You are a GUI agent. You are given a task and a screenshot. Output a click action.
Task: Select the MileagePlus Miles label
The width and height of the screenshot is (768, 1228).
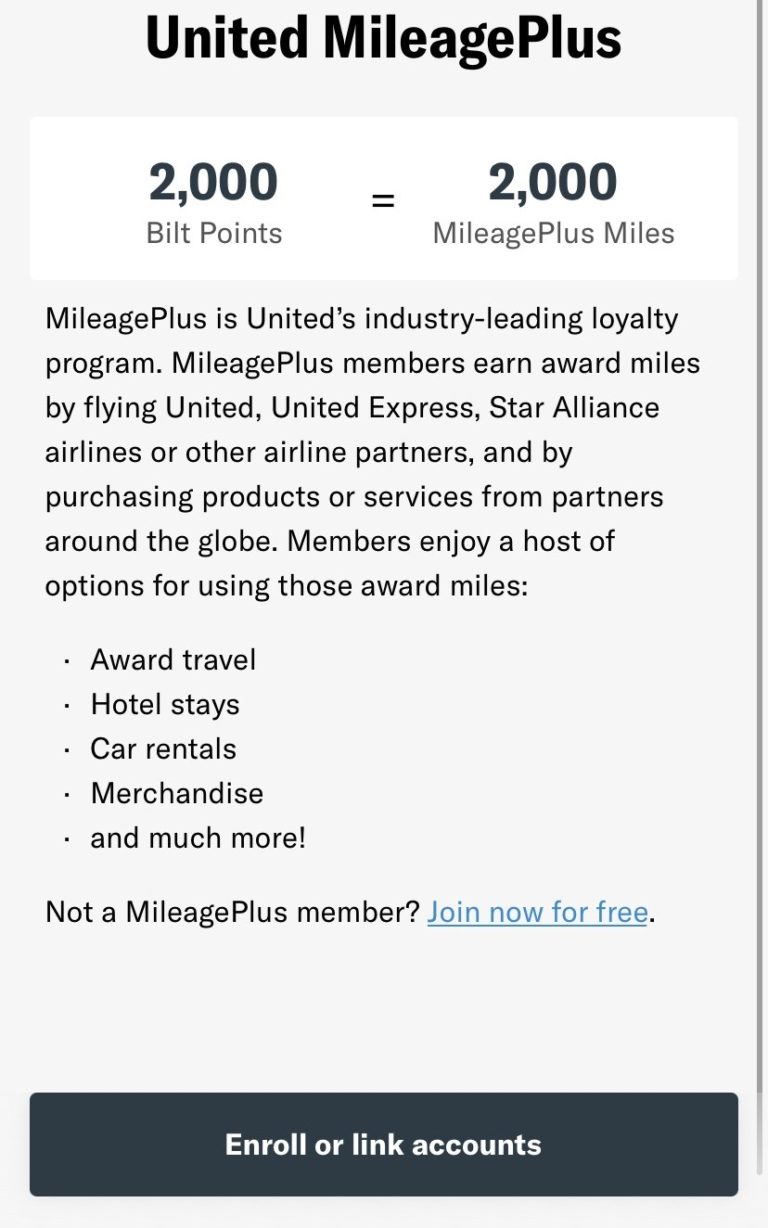click(x=556, y=232)
